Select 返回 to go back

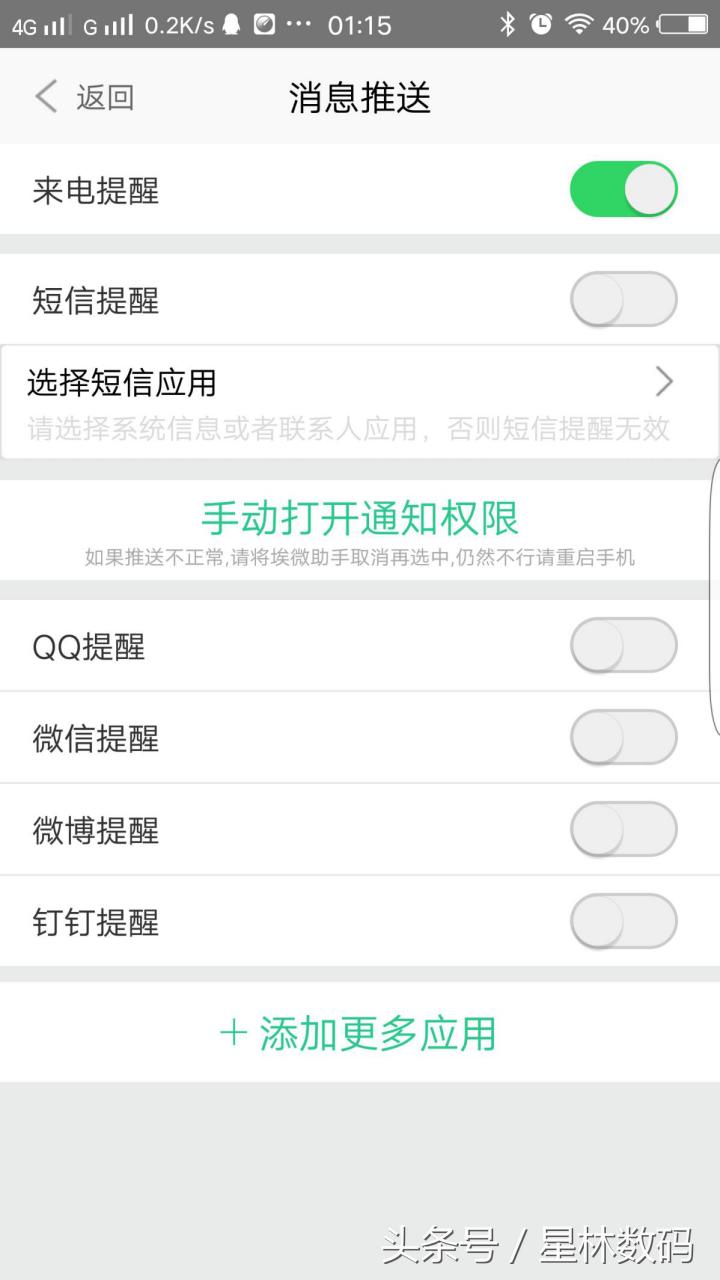(x=105, y=97)
